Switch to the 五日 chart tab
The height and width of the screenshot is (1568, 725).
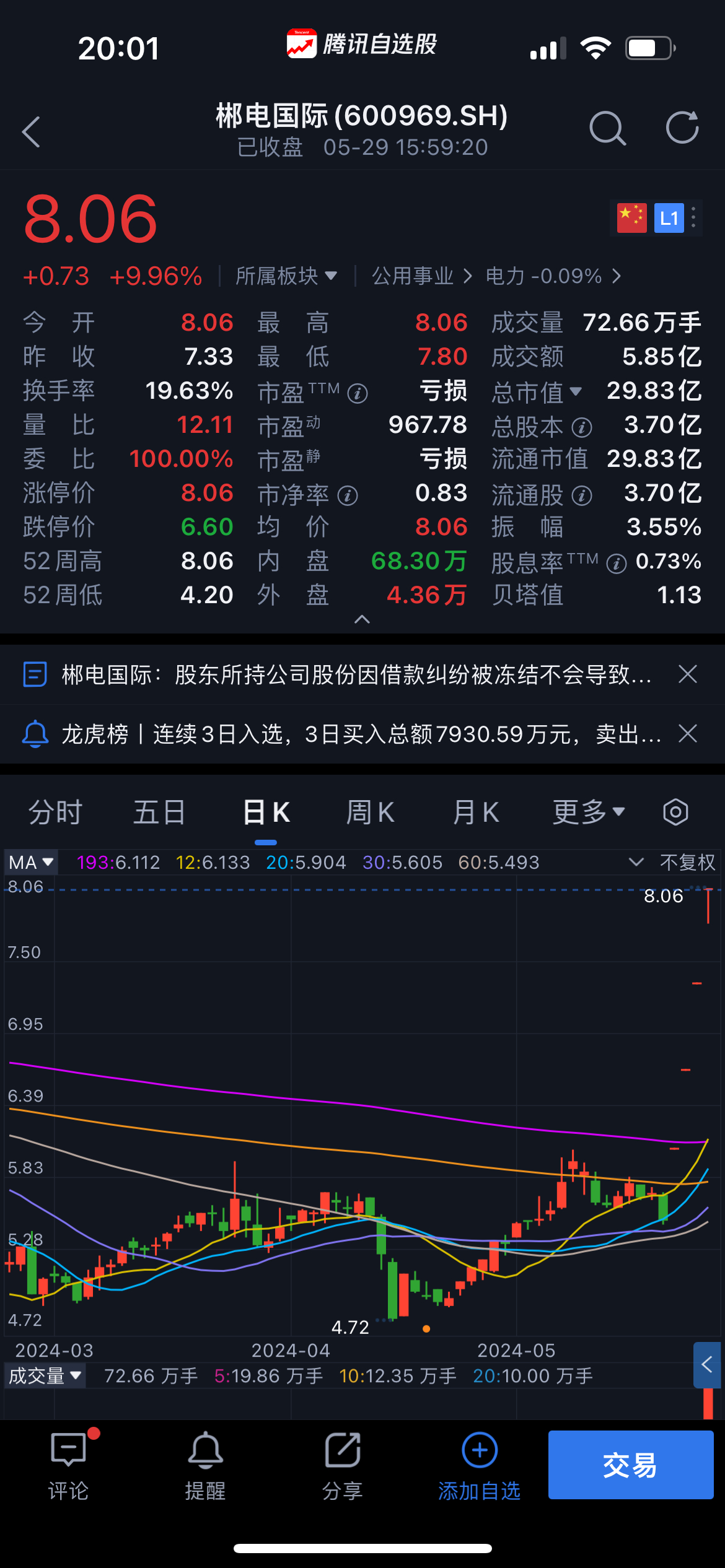159,812
